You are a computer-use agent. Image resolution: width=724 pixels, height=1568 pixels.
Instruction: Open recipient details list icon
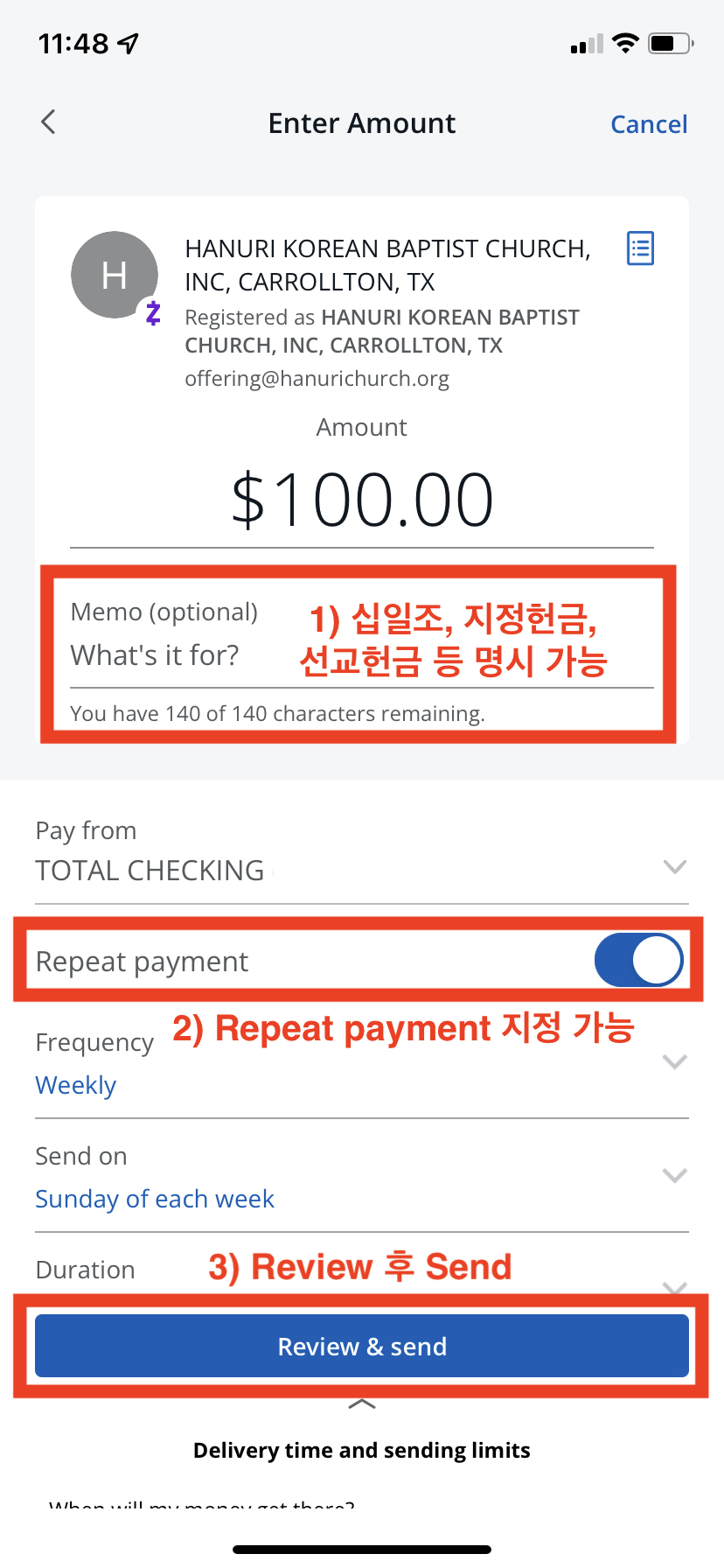pyautogui.click(x=640, y=248)
